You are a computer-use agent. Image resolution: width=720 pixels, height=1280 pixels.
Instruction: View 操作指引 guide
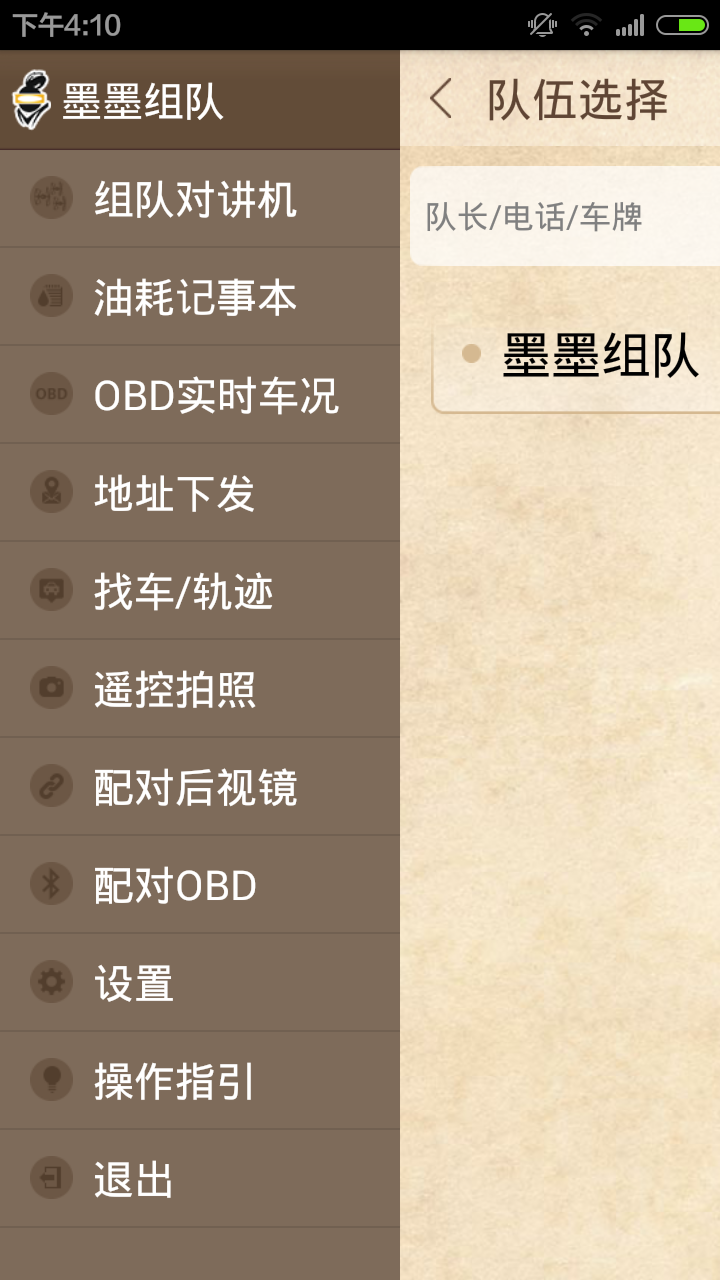[x=200, y=1081]
